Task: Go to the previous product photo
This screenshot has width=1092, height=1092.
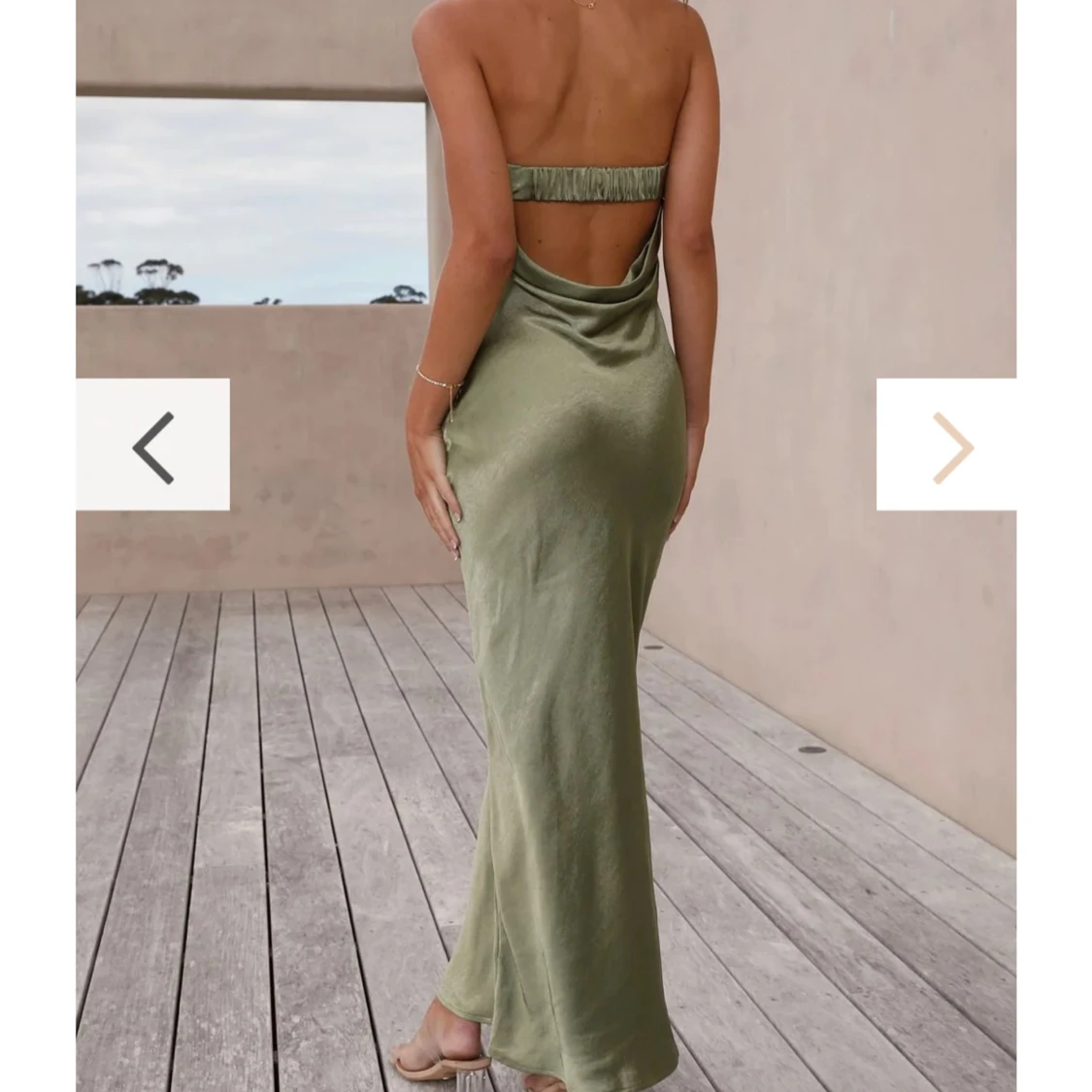Action: point(153,446)
